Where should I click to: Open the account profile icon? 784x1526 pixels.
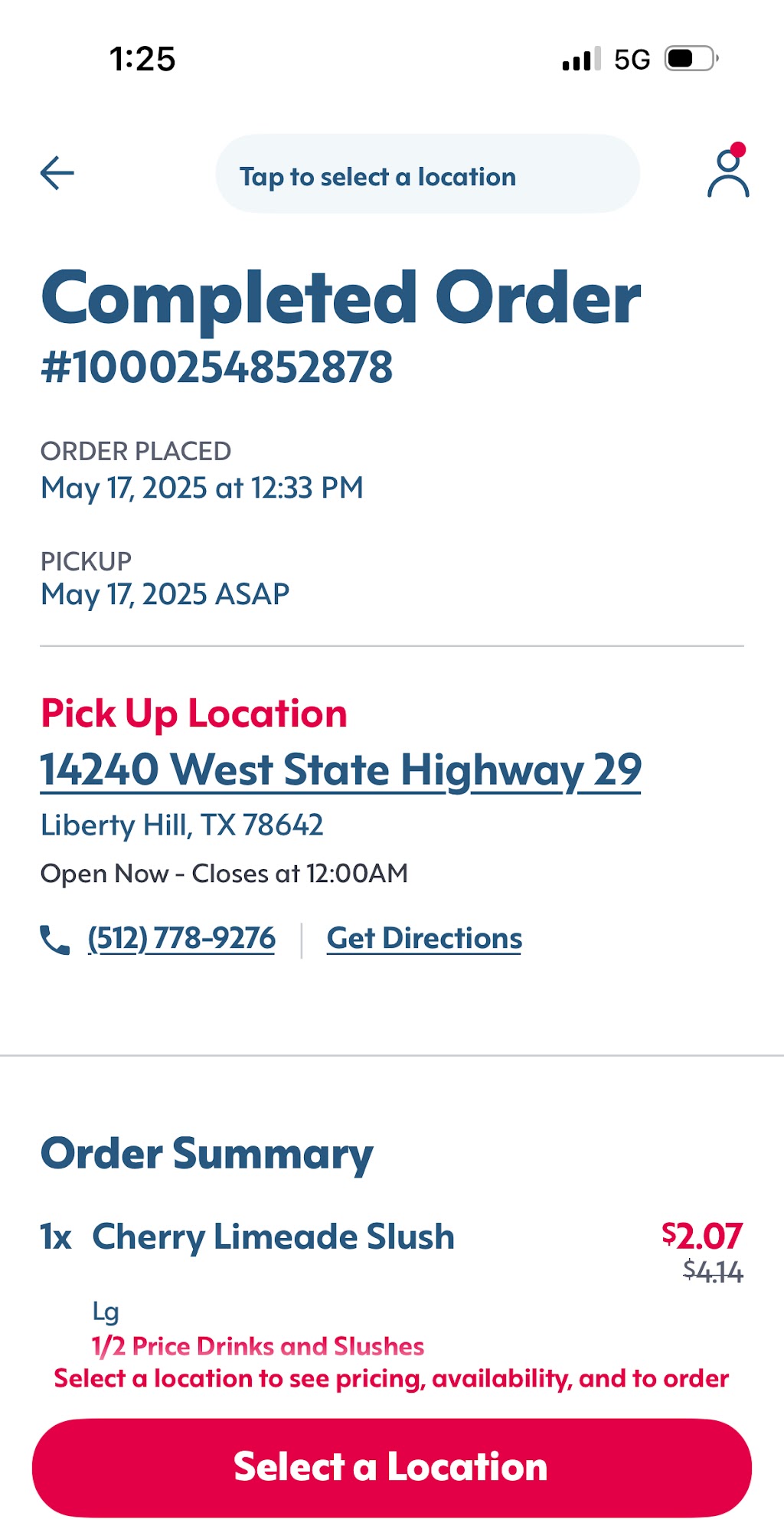[728, 171]
